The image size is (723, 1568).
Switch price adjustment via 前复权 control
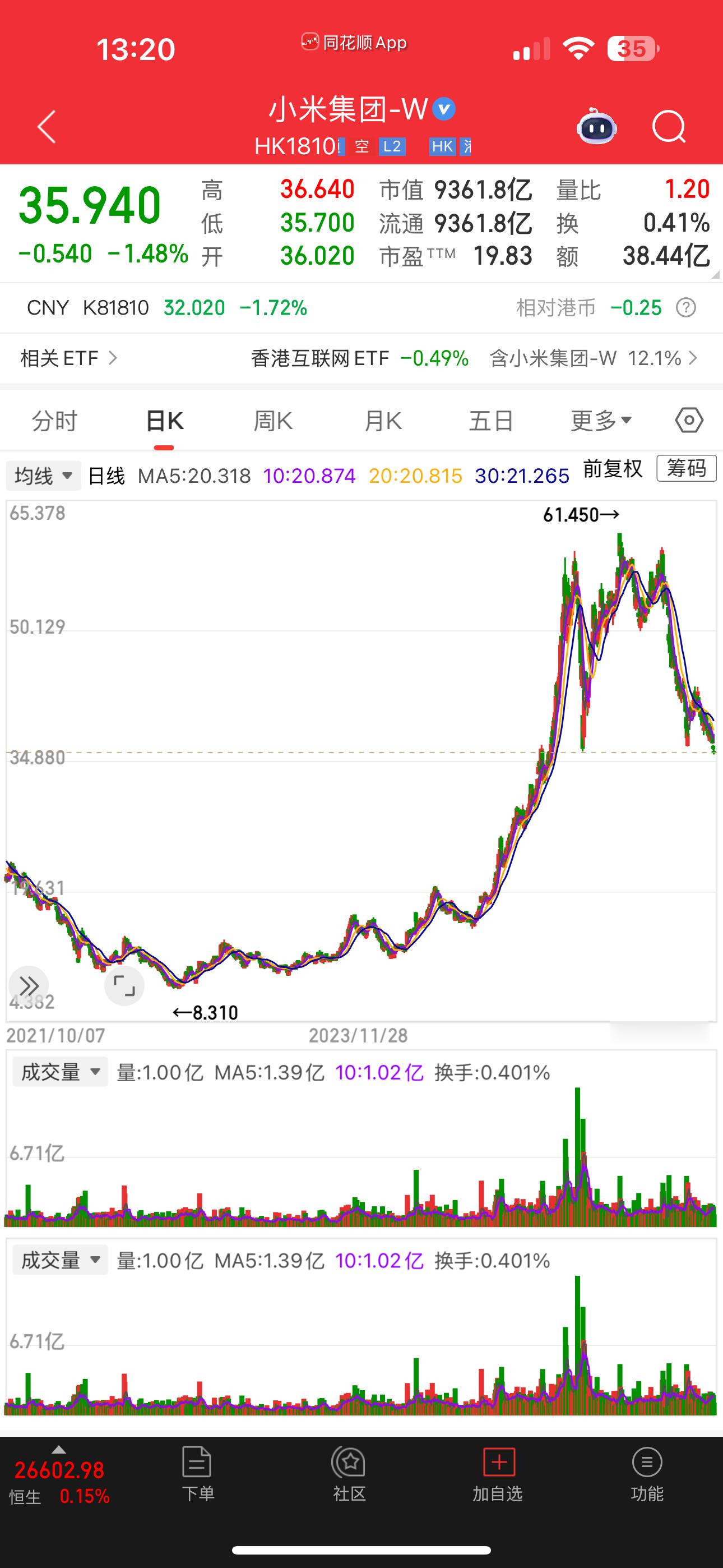pos(613,470)
